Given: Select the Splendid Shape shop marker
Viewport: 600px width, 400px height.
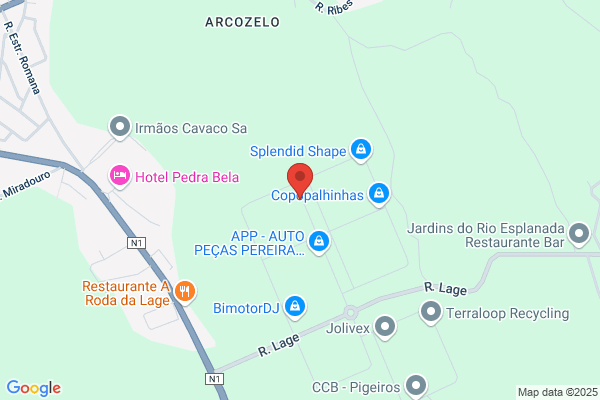Looking at the screenshot, I should pyautogui.click(x=361, y=151).
